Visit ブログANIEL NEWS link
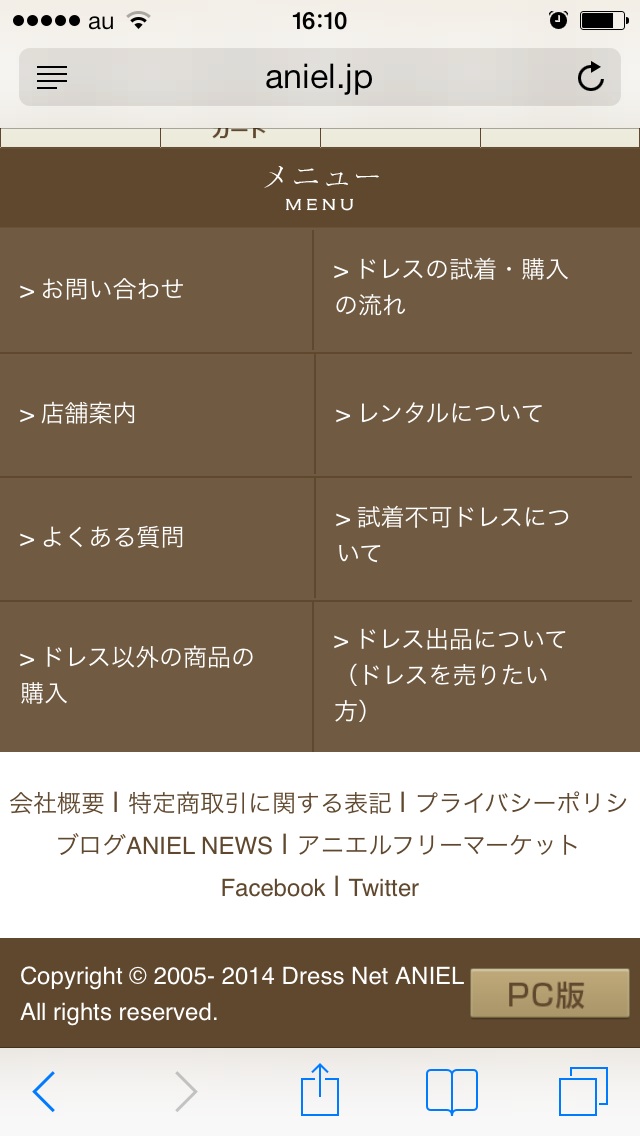Screen dimensions: 640x1136 tap(164, 845)
